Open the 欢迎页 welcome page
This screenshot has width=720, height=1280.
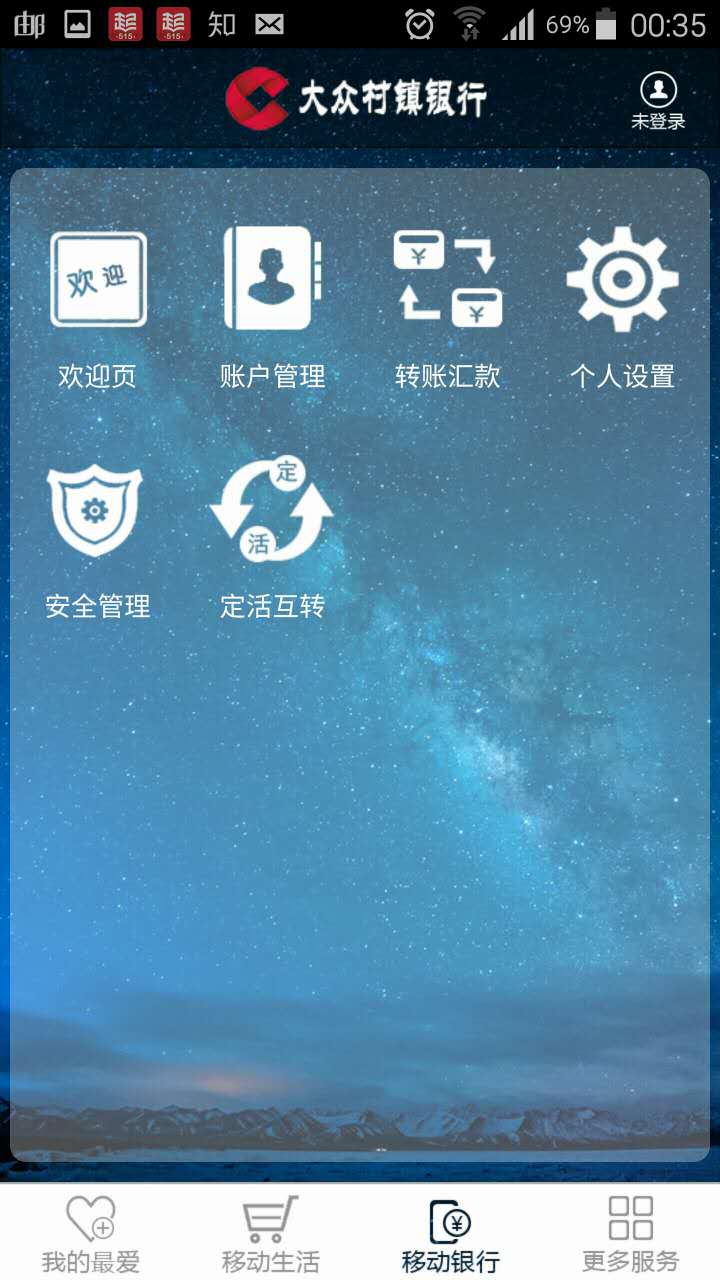98,308
